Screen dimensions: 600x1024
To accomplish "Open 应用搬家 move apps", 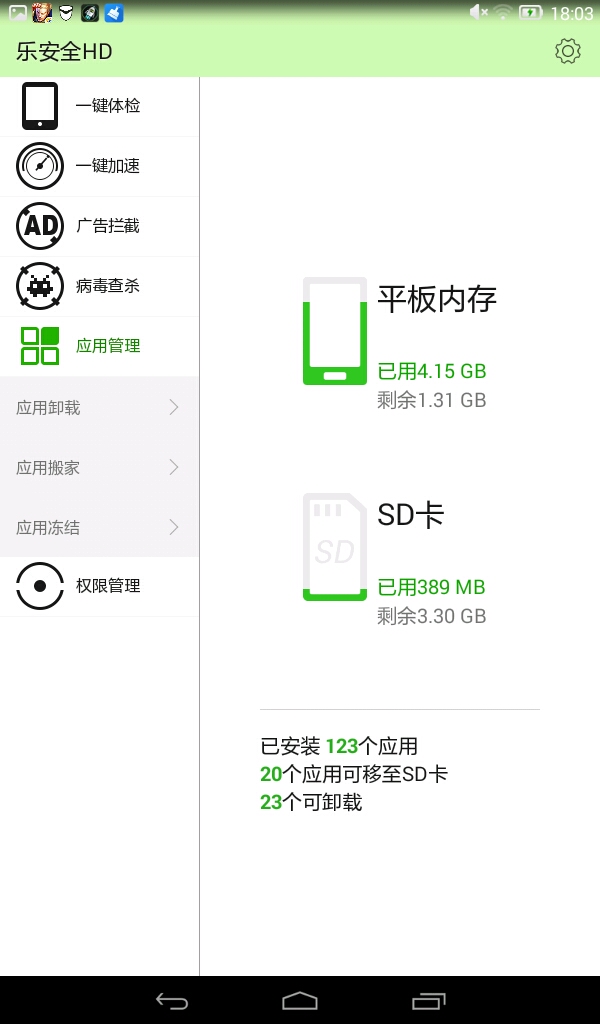I will pos(99,468).
